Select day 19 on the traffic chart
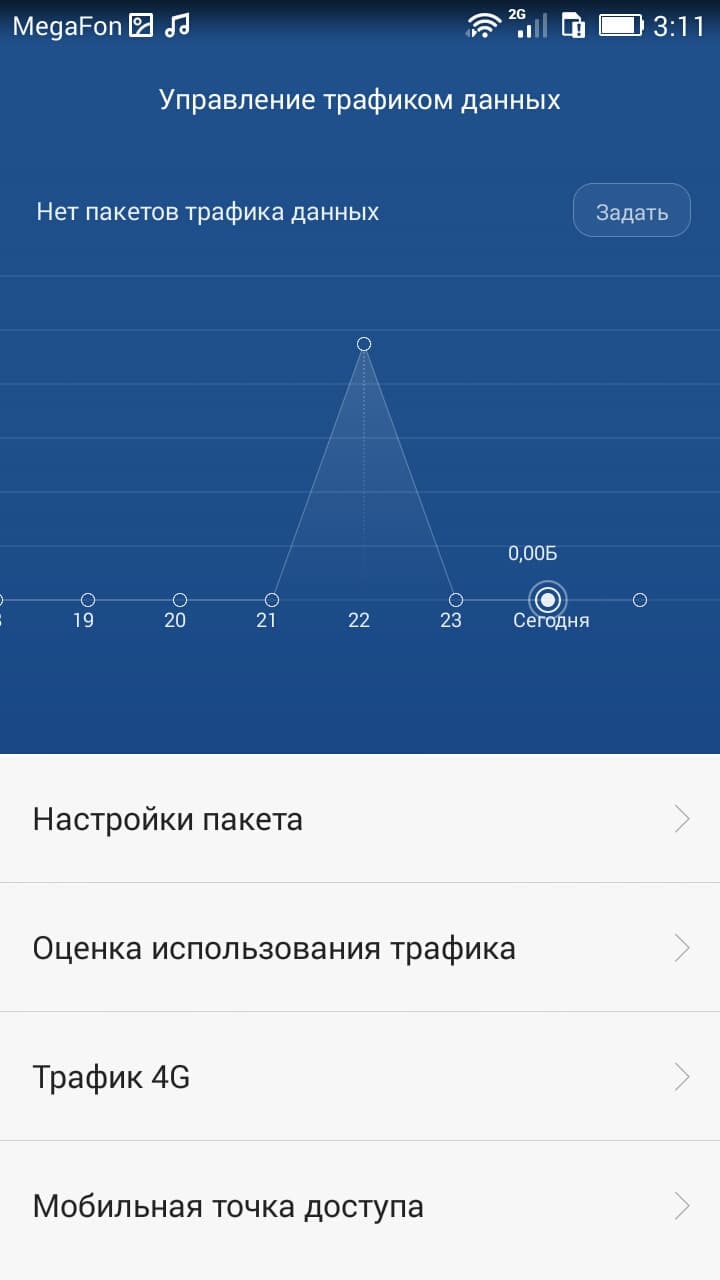Viewport: 720px width, 1280px height. [88, 600]
